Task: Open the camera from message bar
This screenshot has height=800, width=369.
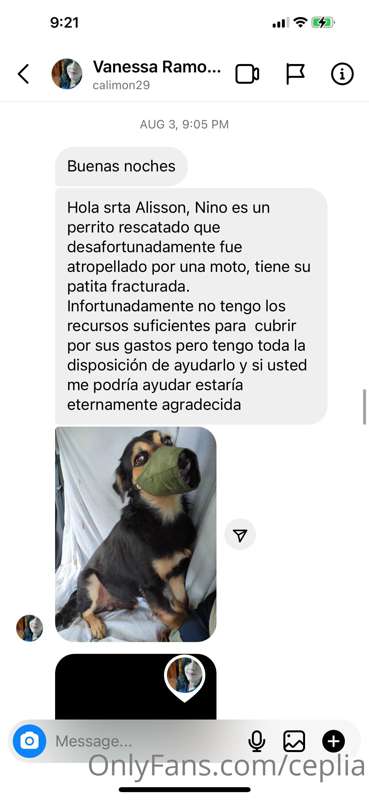Action: pos(30,741)
